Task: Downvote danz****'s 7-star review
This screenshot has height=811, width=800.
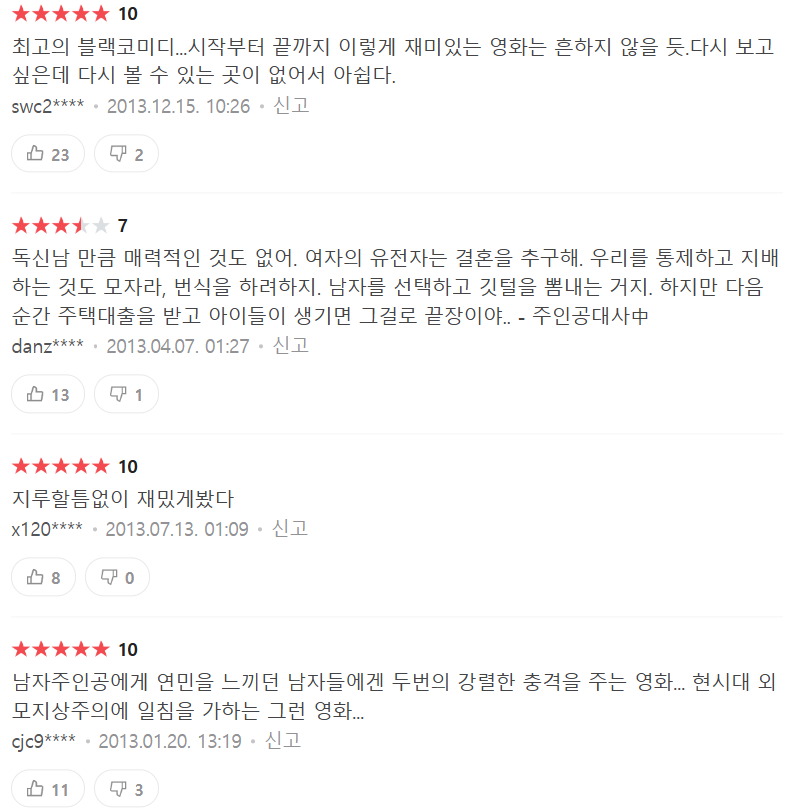Action: pyautogui.click(x=126, y=394)
